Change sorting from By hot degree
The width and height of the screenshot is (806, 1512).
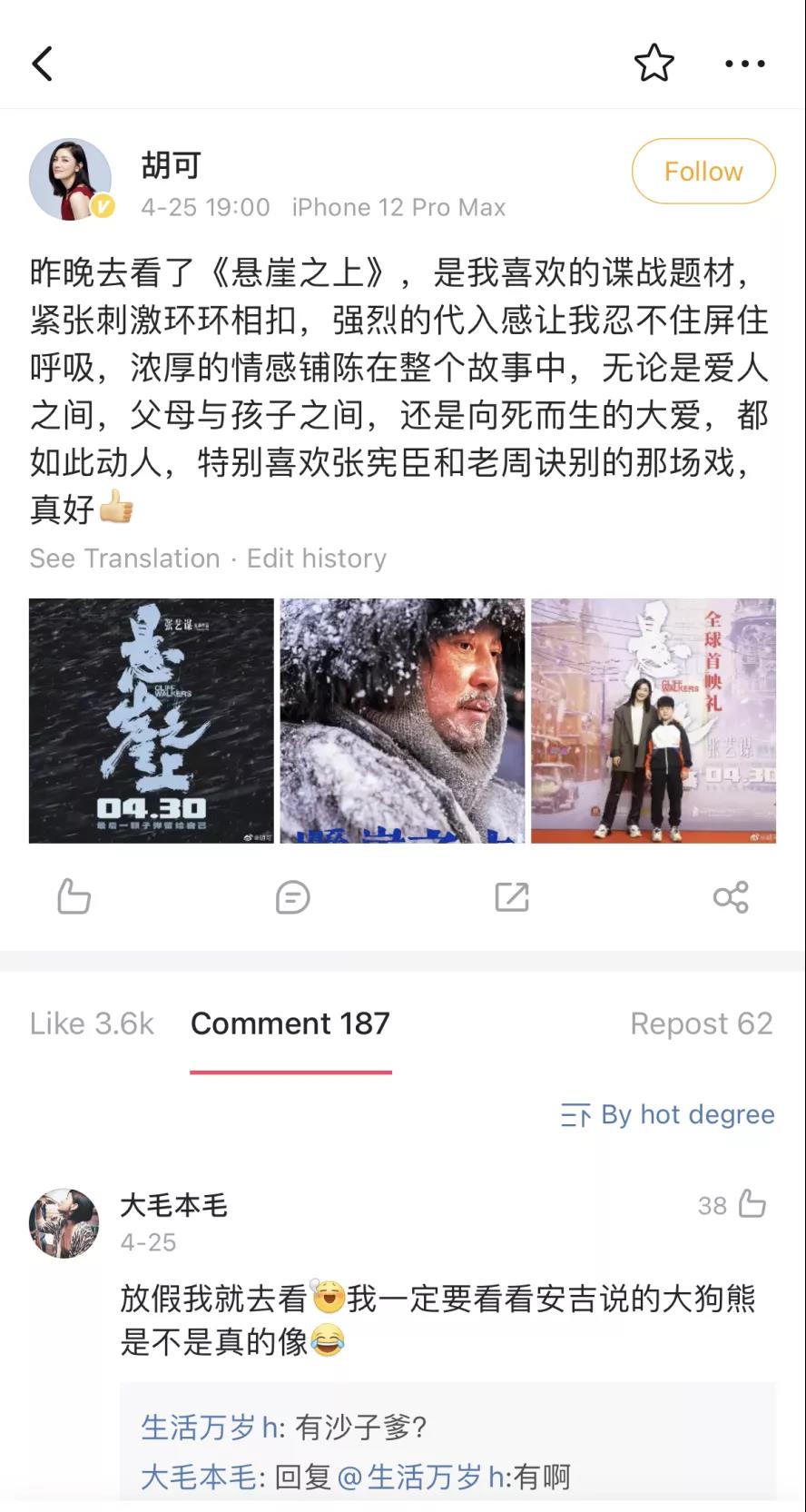point(668,1114)
